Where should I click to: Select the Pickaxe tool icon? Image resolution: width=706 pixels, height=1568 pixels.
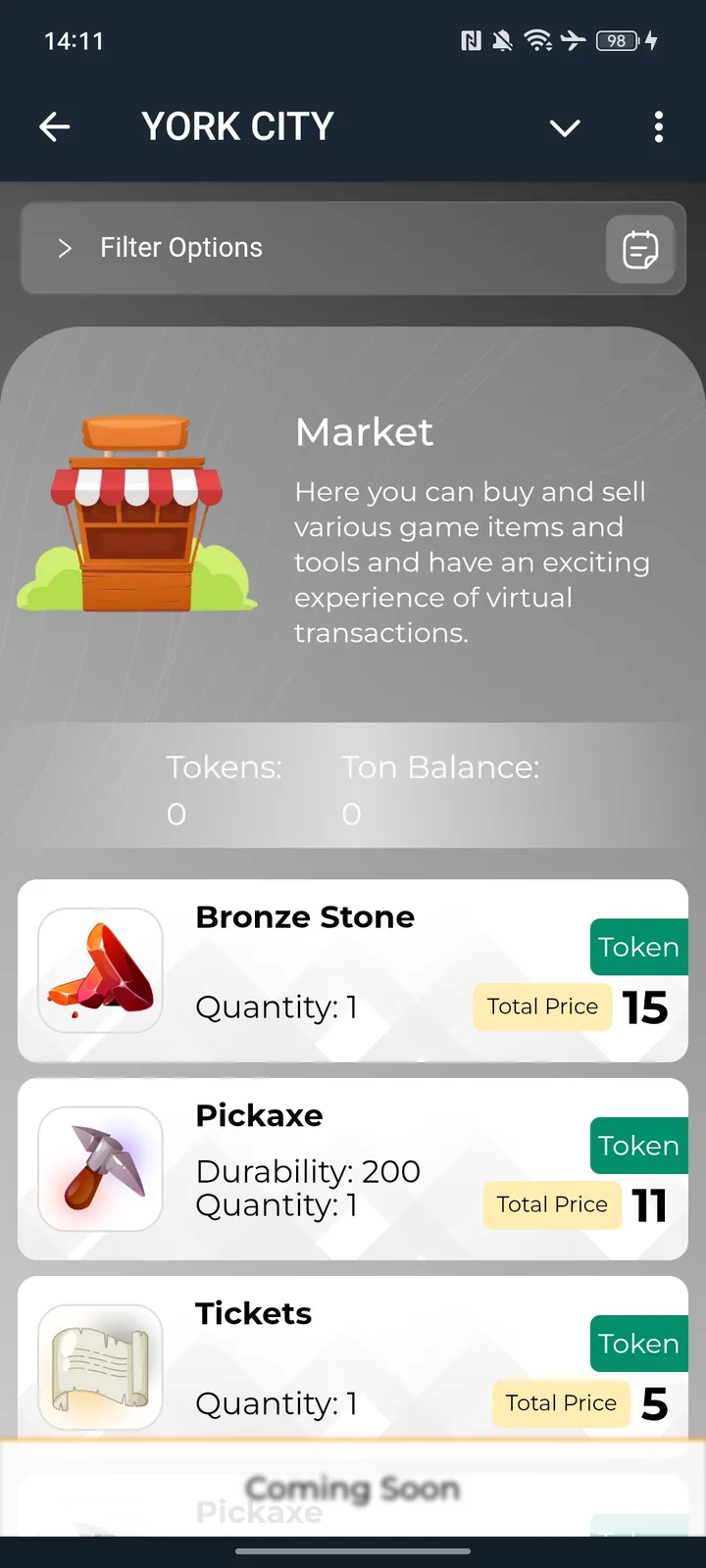100,1168
